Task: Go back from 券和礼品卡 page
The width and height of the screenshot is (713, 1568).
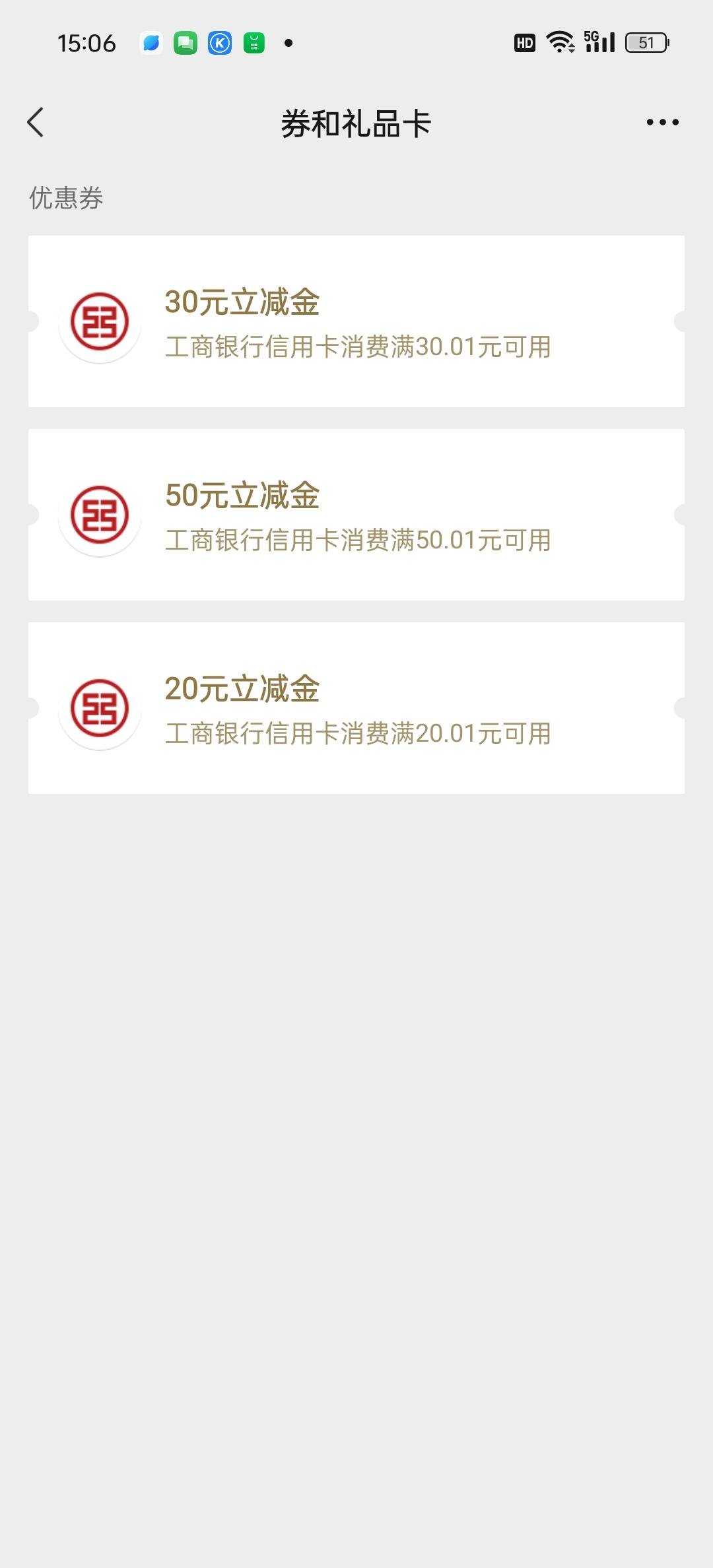Action: [36, 122]
